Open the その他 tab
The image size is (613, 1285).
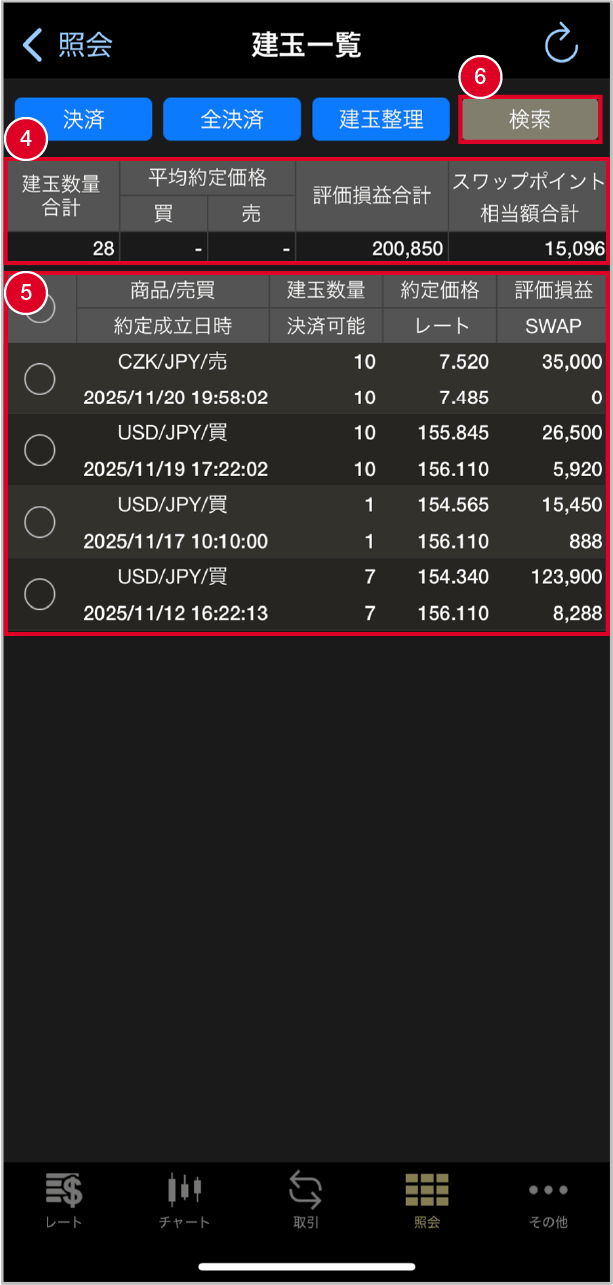(x=548, y=1201)
